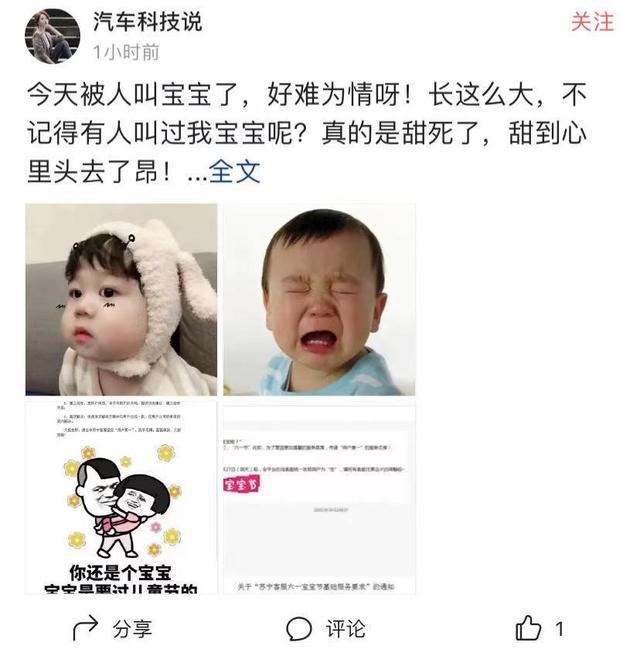
Task: Open the 你还是个宝宝 meme image
Action: pos(121,497)
